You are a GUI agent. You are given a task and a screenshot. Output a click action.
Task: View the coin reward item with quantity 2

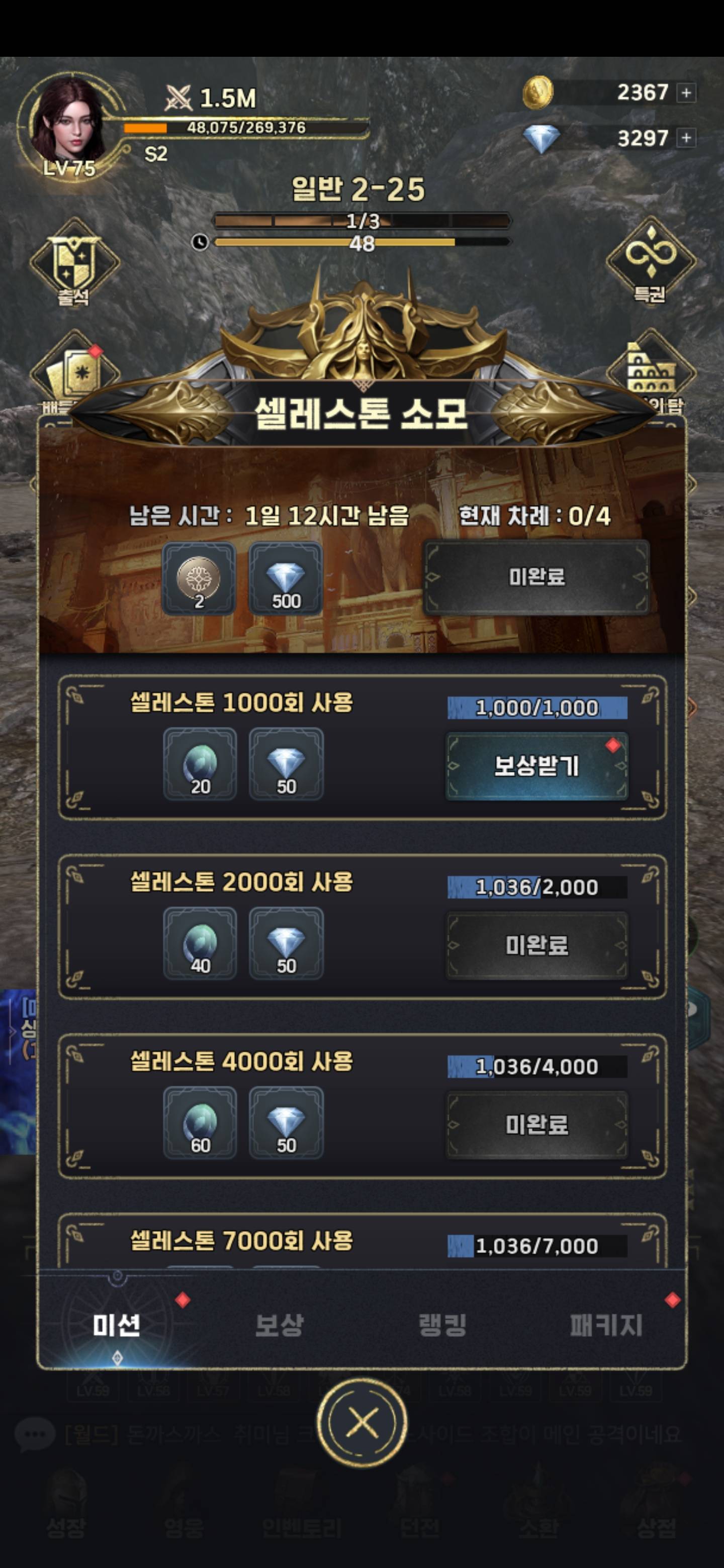click(x=199, y=579)
